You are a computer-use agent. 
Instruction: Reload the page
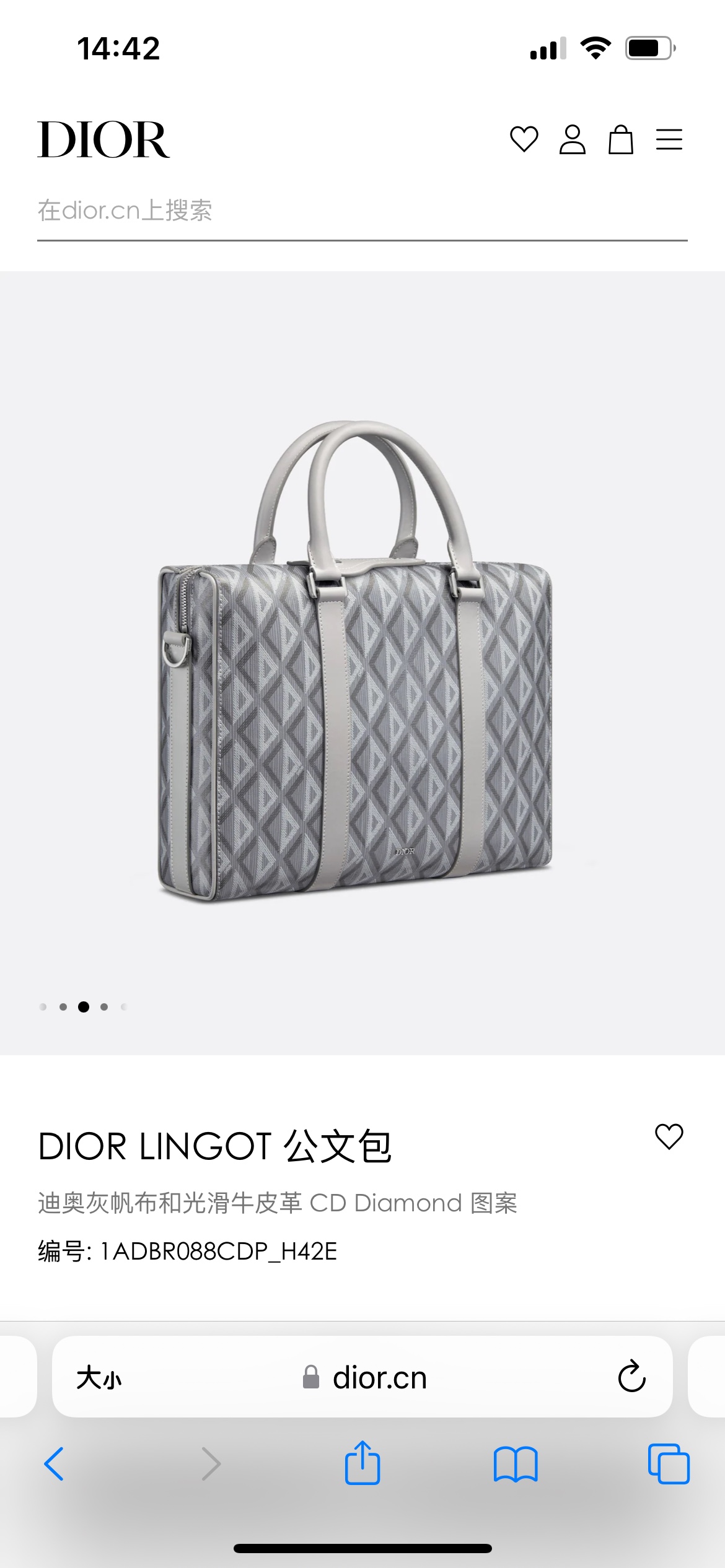[x=631, y=1377]
